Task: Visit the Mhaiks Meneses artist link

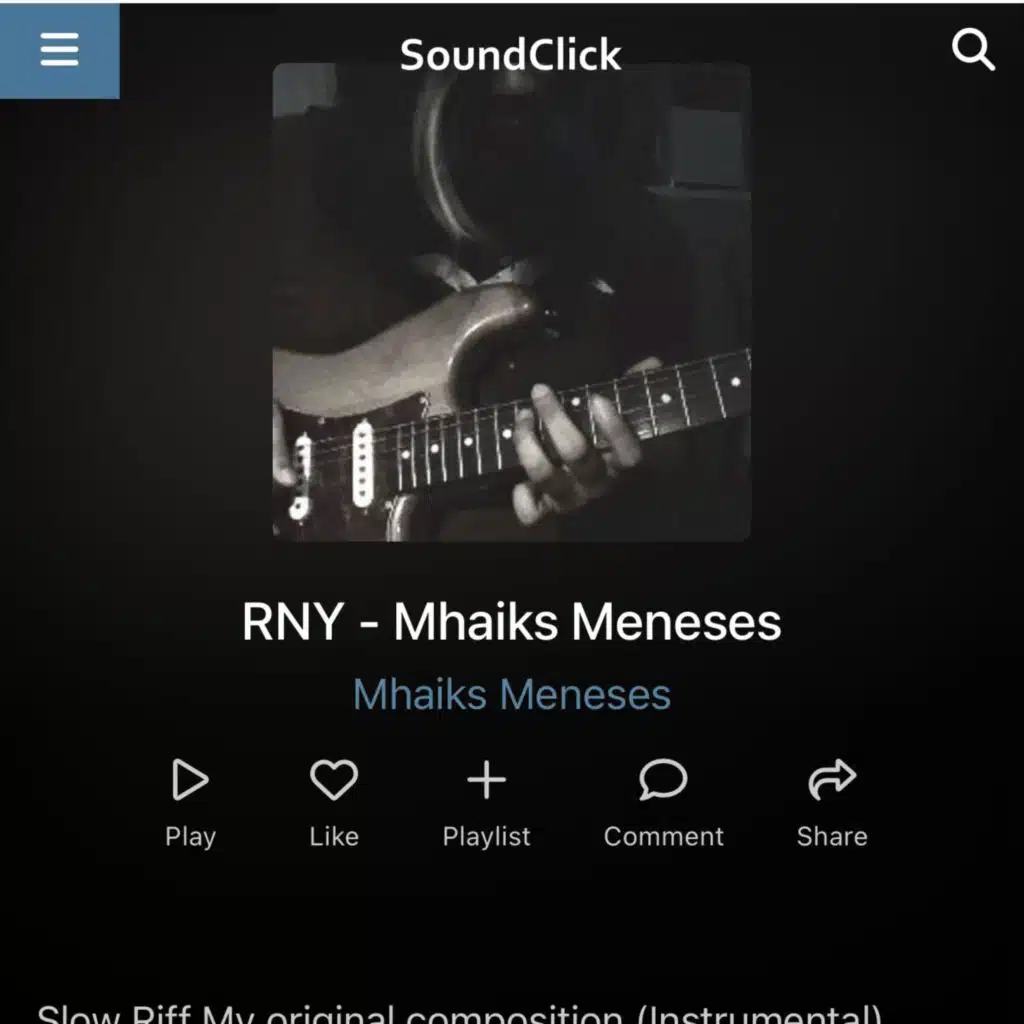Action: [x=511, y=694]
